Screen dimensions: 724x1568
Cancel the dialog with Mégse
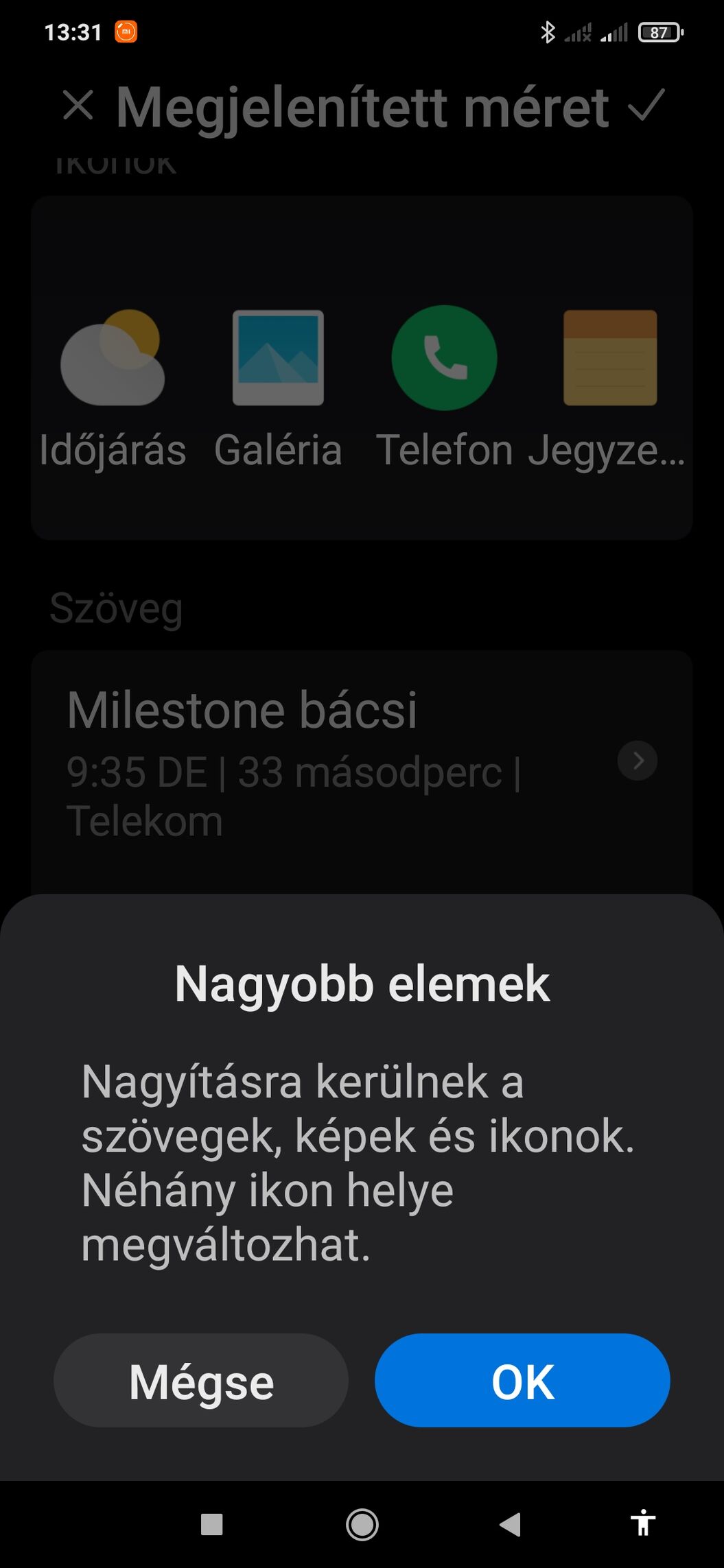coord(201,1380)
